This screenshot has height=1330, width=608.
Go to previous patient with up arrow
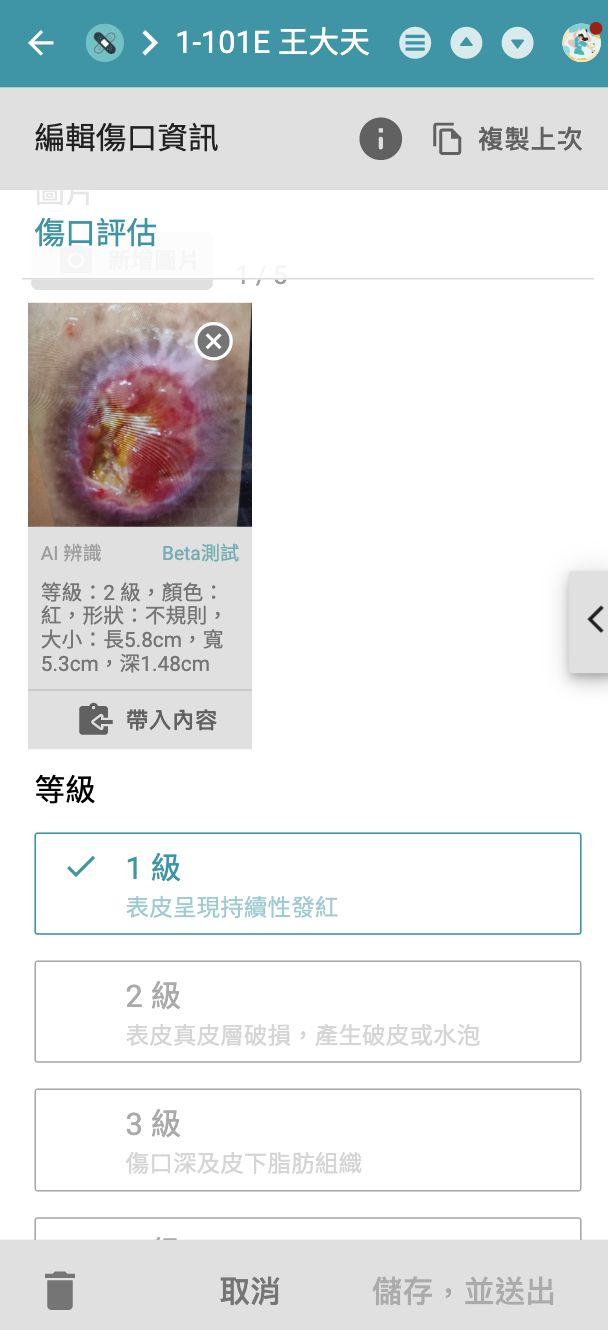[x=466, y=43]
